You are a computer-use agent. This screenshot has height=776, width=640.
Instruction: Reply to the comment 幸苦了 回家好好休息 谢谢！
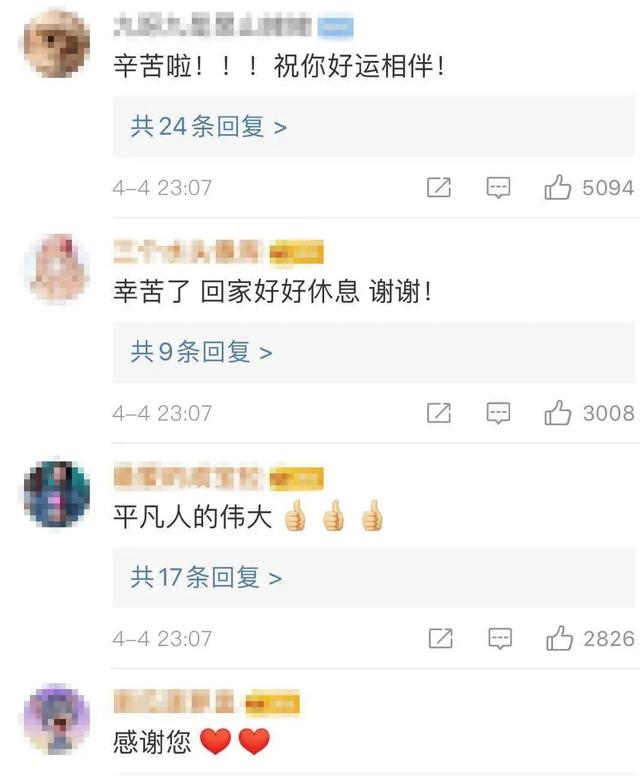click(x=498, y=412)
